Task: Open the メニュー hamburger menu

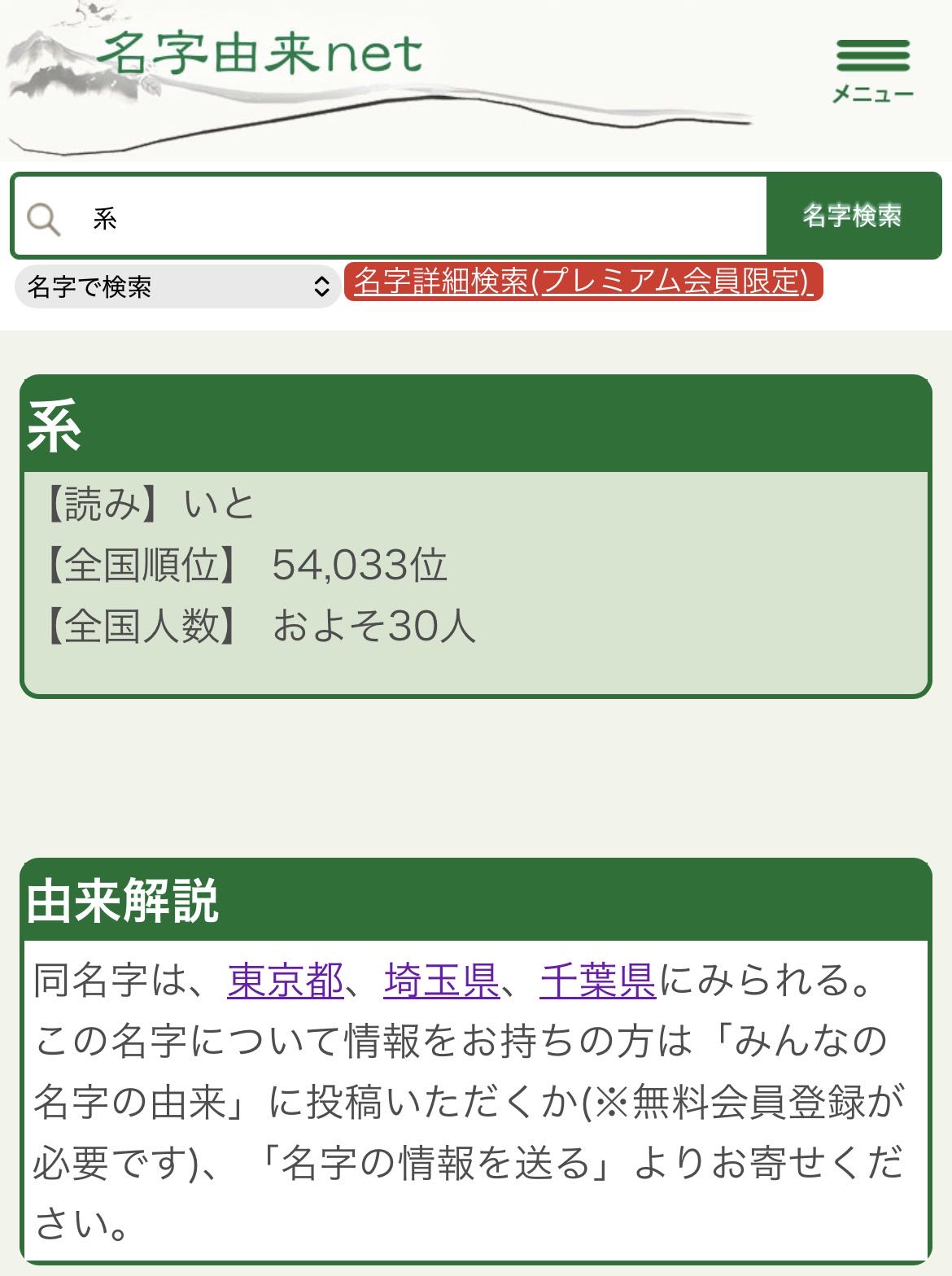Action: [x=872, y=71]
